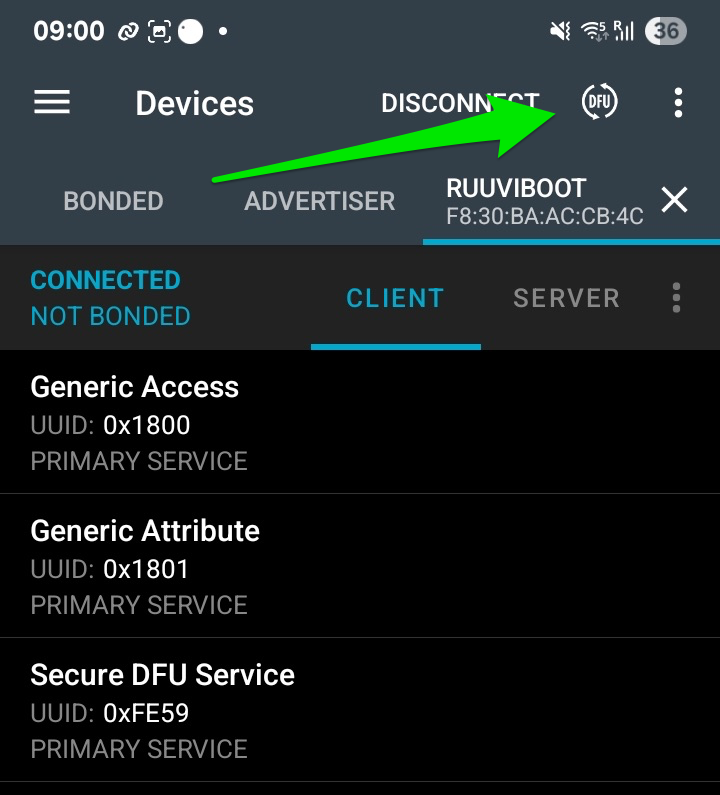720x795 pixels.
Task: Expand the Generic Access service
Action: pos(360,423)
